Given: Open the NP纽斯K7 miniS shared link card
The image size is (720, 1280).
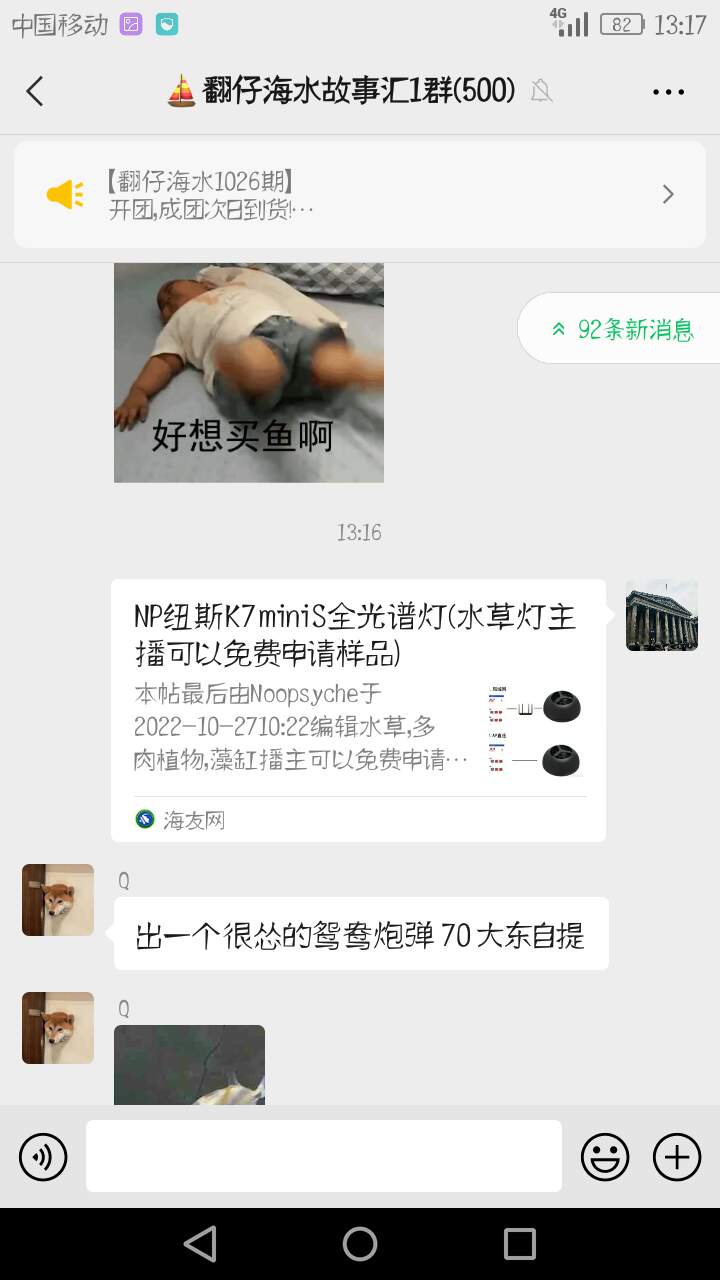Looking at the screenshot, I should [358, 710].
